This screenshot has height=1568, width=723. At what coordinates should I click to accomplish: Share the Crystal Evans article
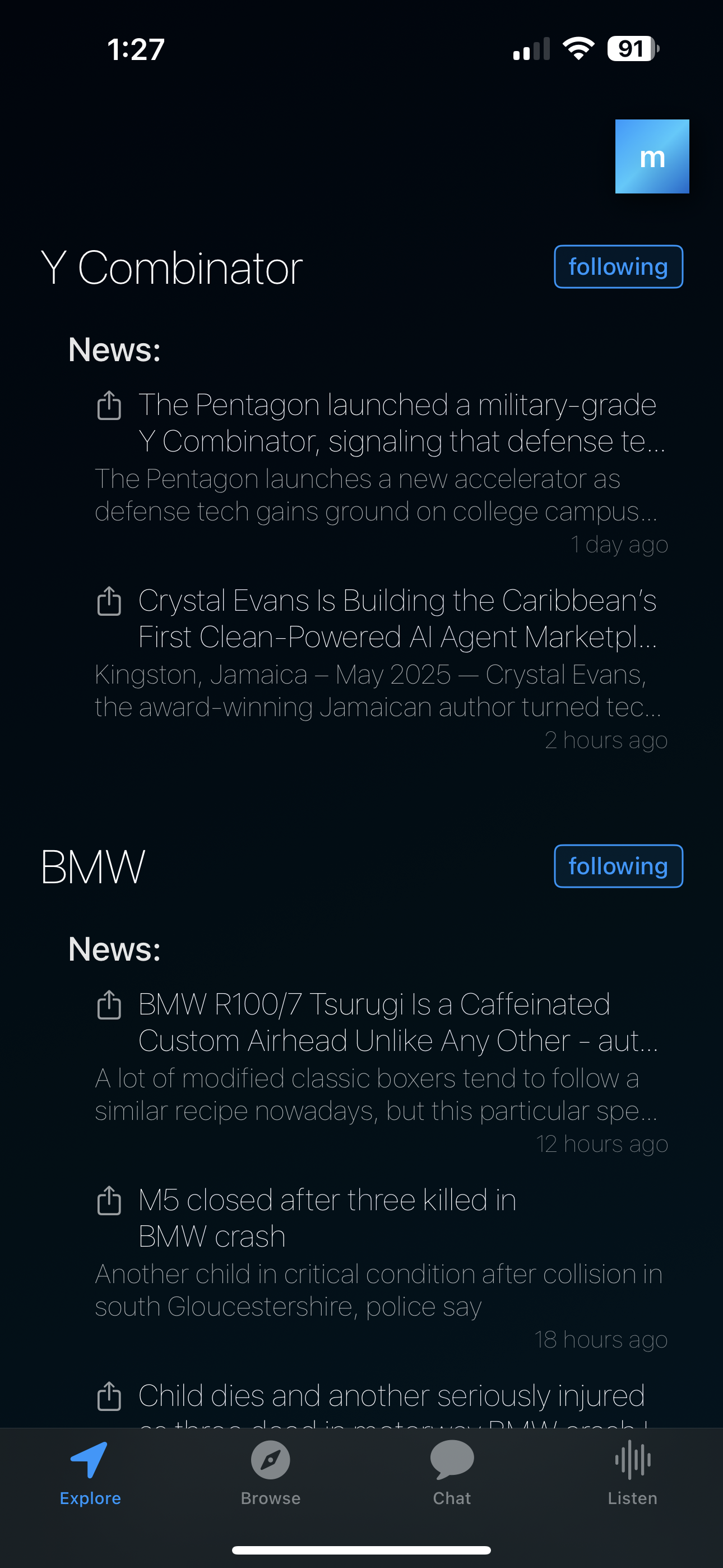click(x=109, y=601)
